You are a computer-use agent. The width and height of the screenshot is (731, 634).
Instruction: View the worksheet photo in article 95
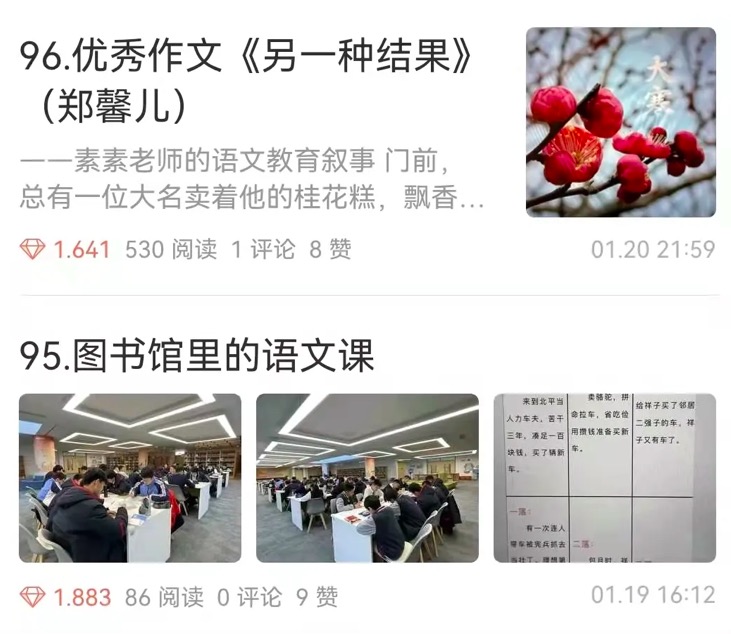tap(604, 478)
